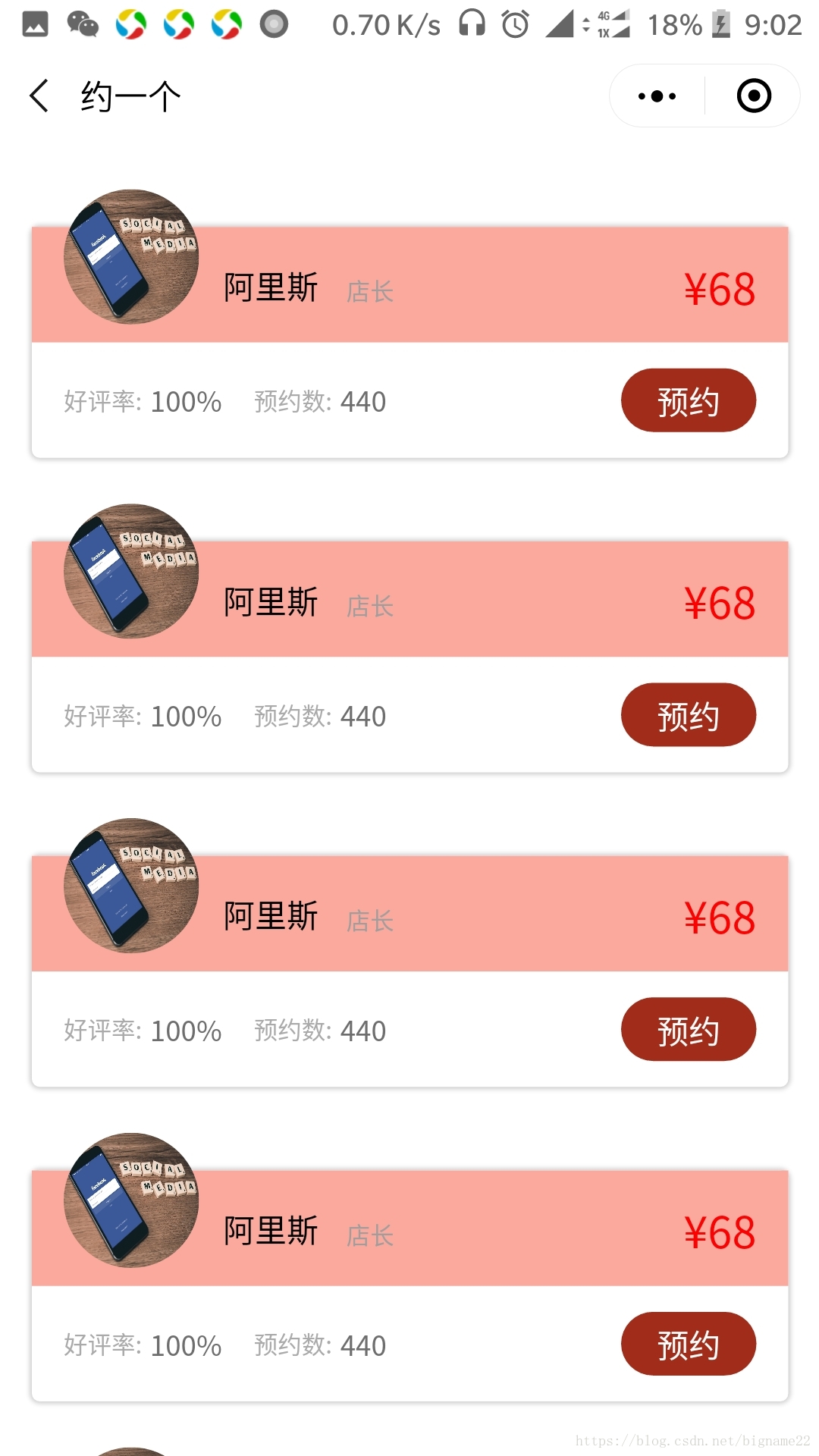Go back from the 约一个 page
Image resolution: width=819 pixels, height=1456 pixels.
pos(39,96)
